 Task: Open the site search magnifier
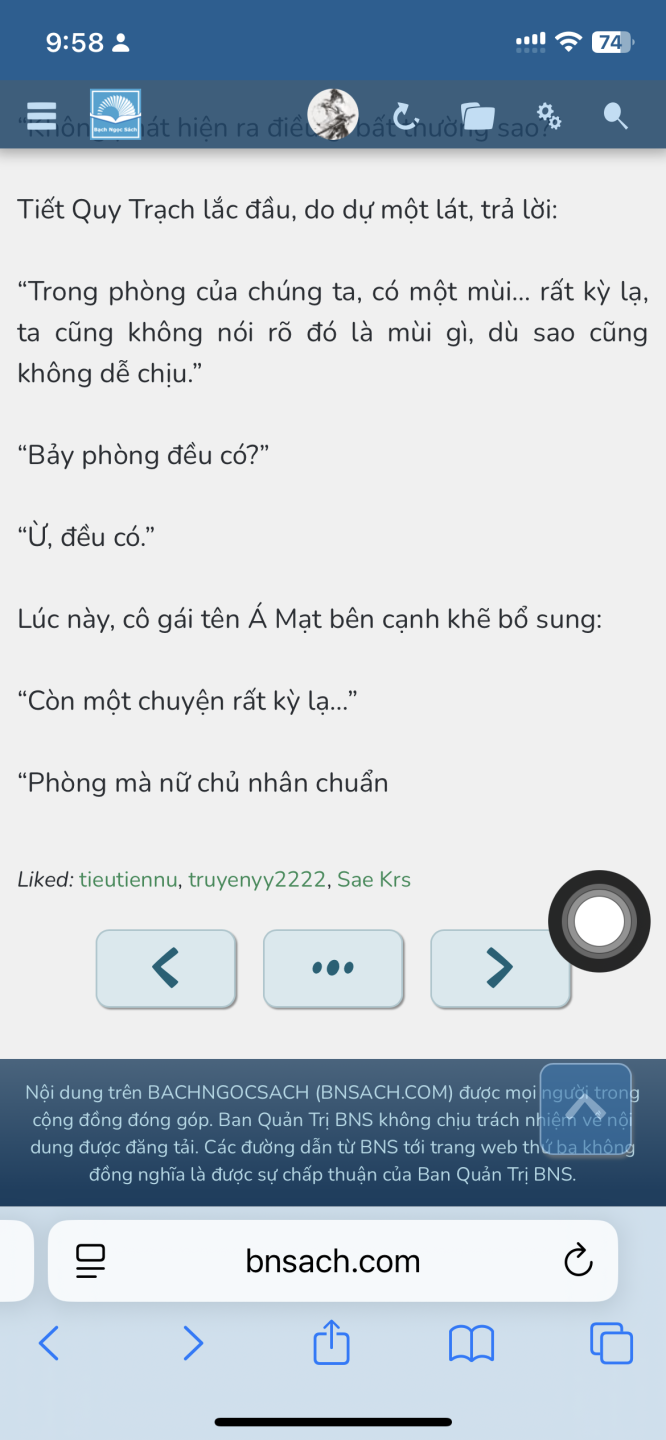(x=616, y=116)
